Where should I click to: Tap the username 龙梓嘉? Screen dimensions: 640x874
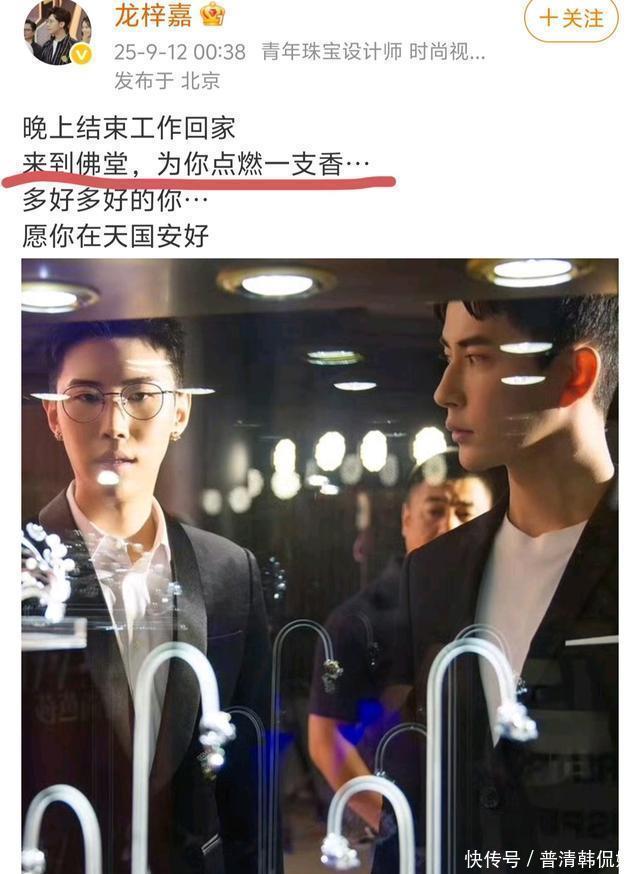click(x=152, y=15)
